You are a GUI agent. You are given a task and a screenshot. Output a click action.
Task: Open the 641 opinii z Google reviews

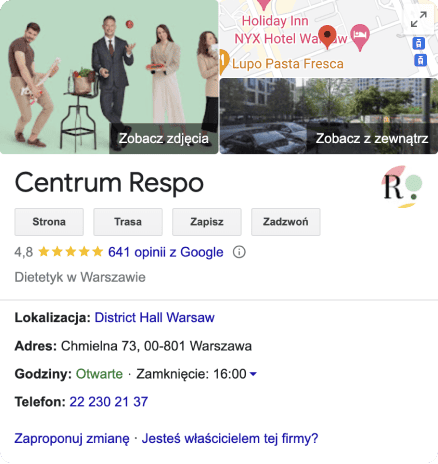[166, 252]
